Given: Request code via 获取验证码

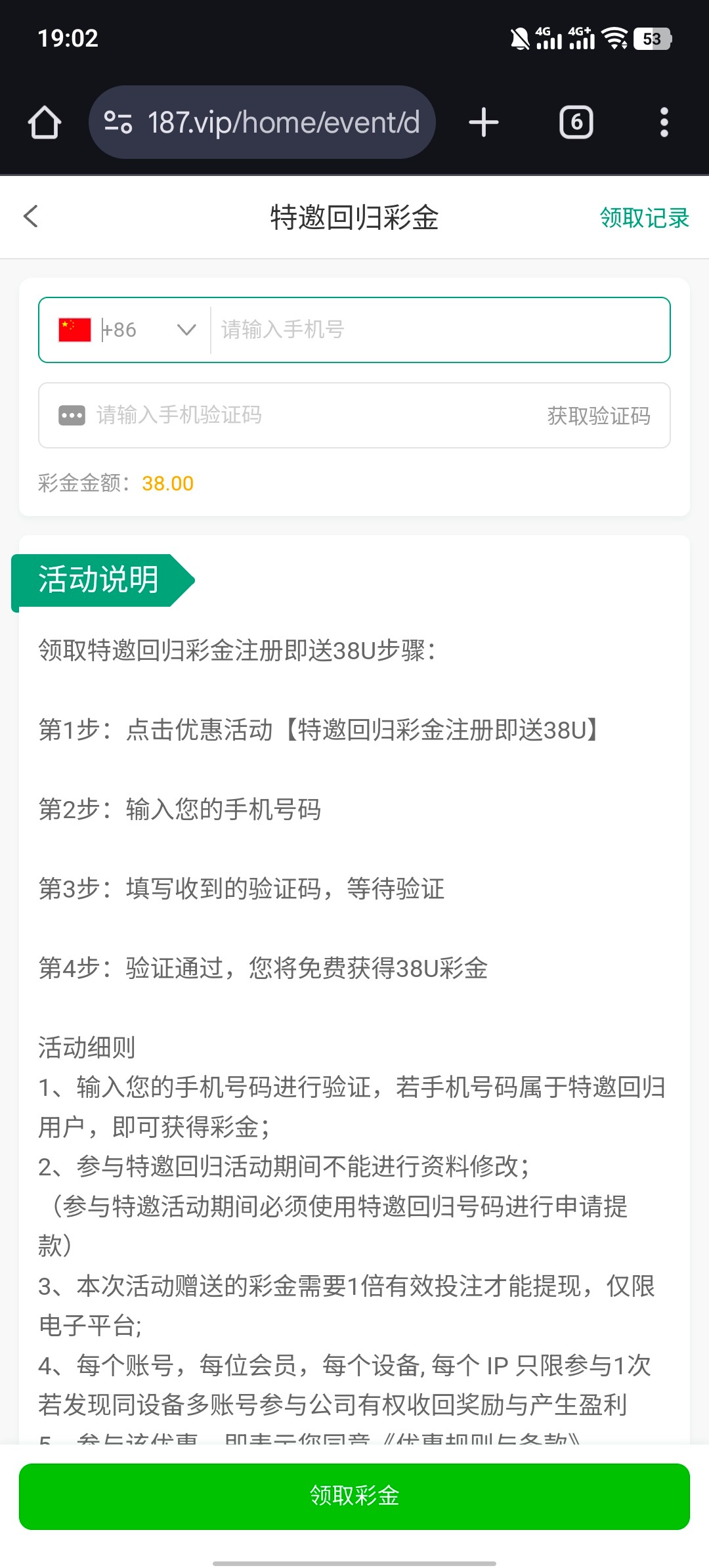Looking at the screenshot, I should pos(599,416).
